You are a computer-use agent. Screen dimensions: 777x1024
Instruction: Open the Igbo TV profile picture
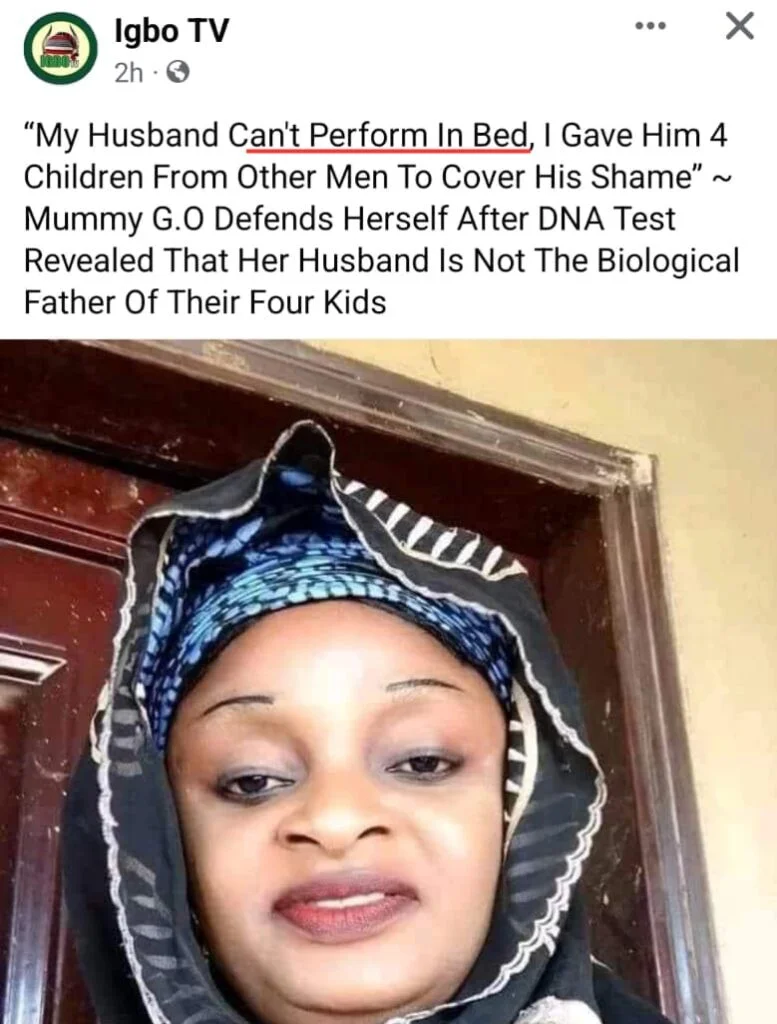[60, 48]
